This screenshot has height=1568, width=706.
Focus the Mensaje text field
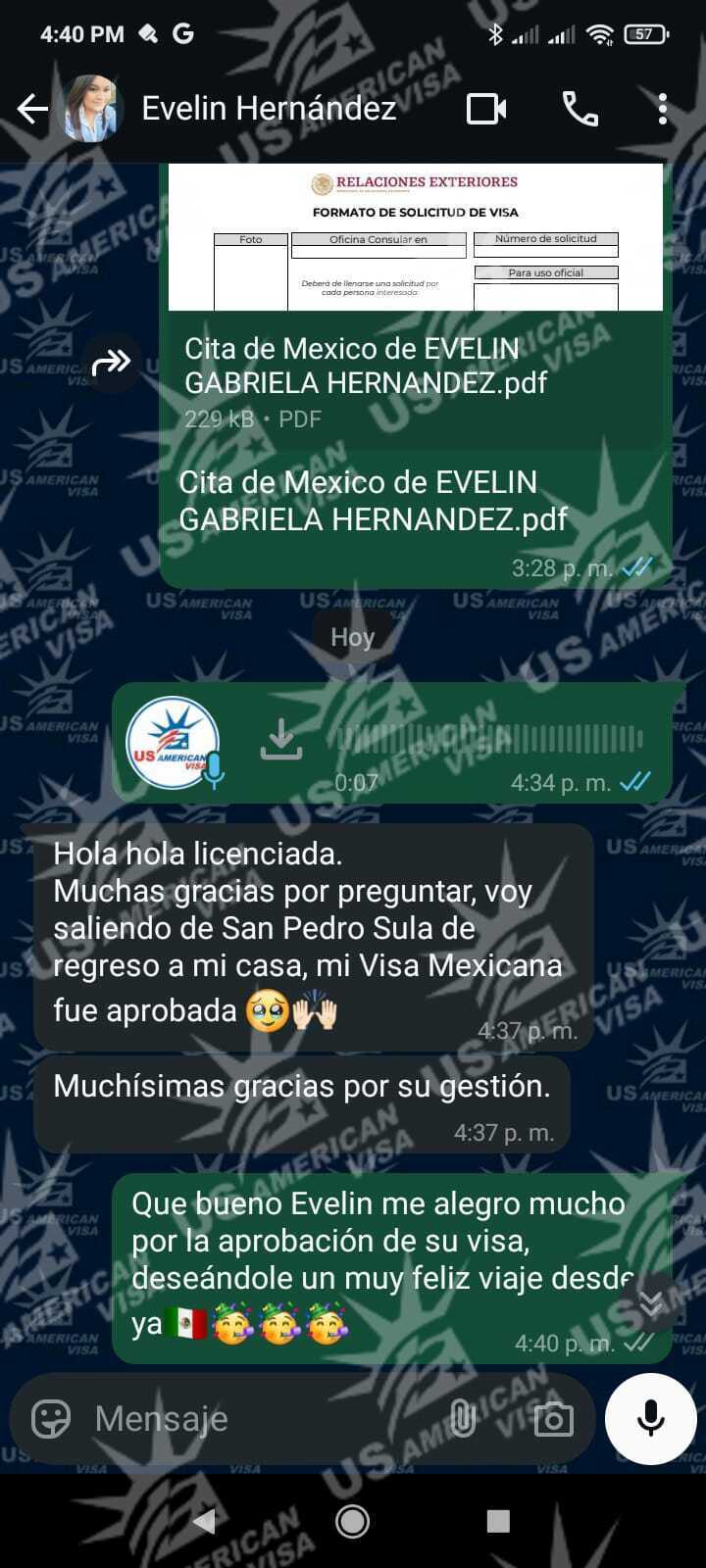[265, 1418]
